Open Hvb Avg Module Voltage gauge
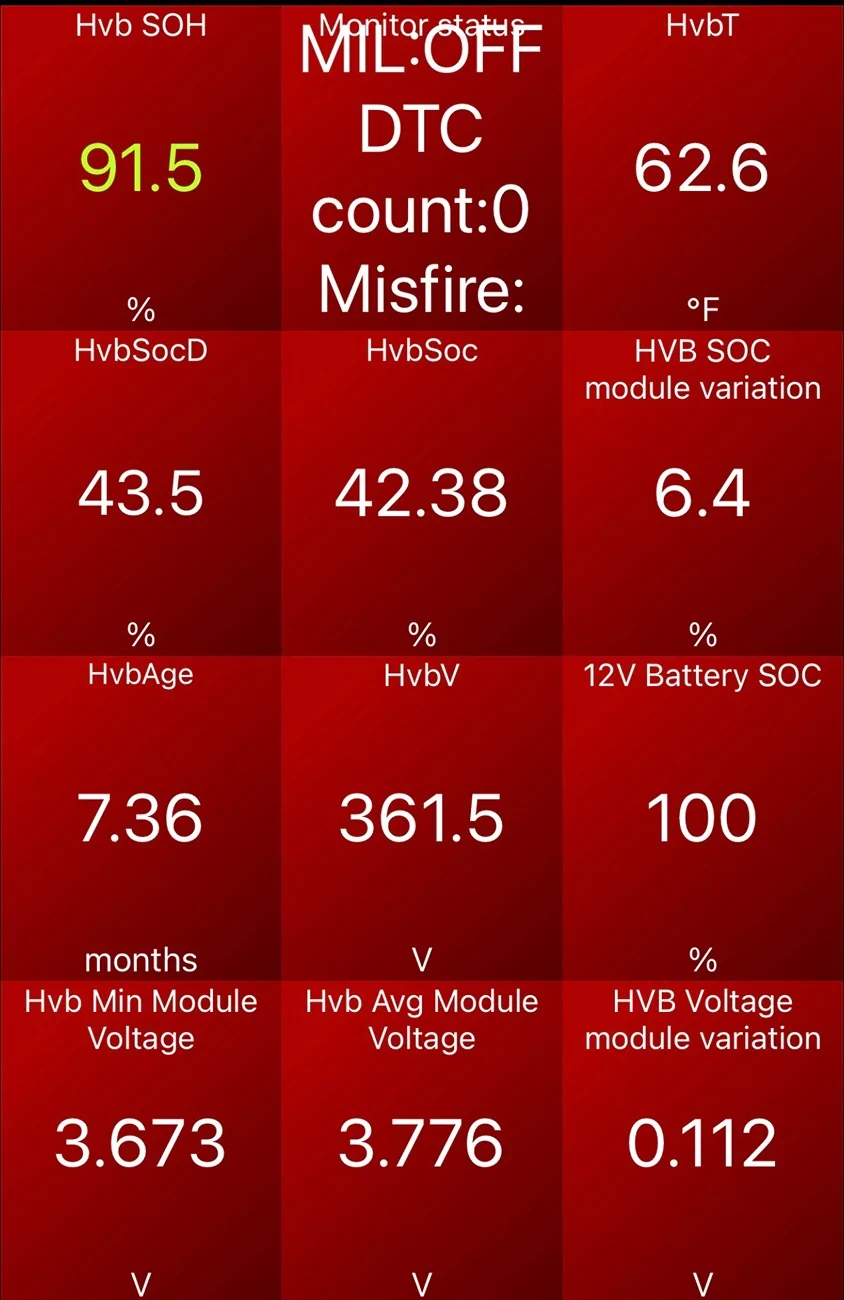The image size is (844, 1300). tap(421, 1142)
